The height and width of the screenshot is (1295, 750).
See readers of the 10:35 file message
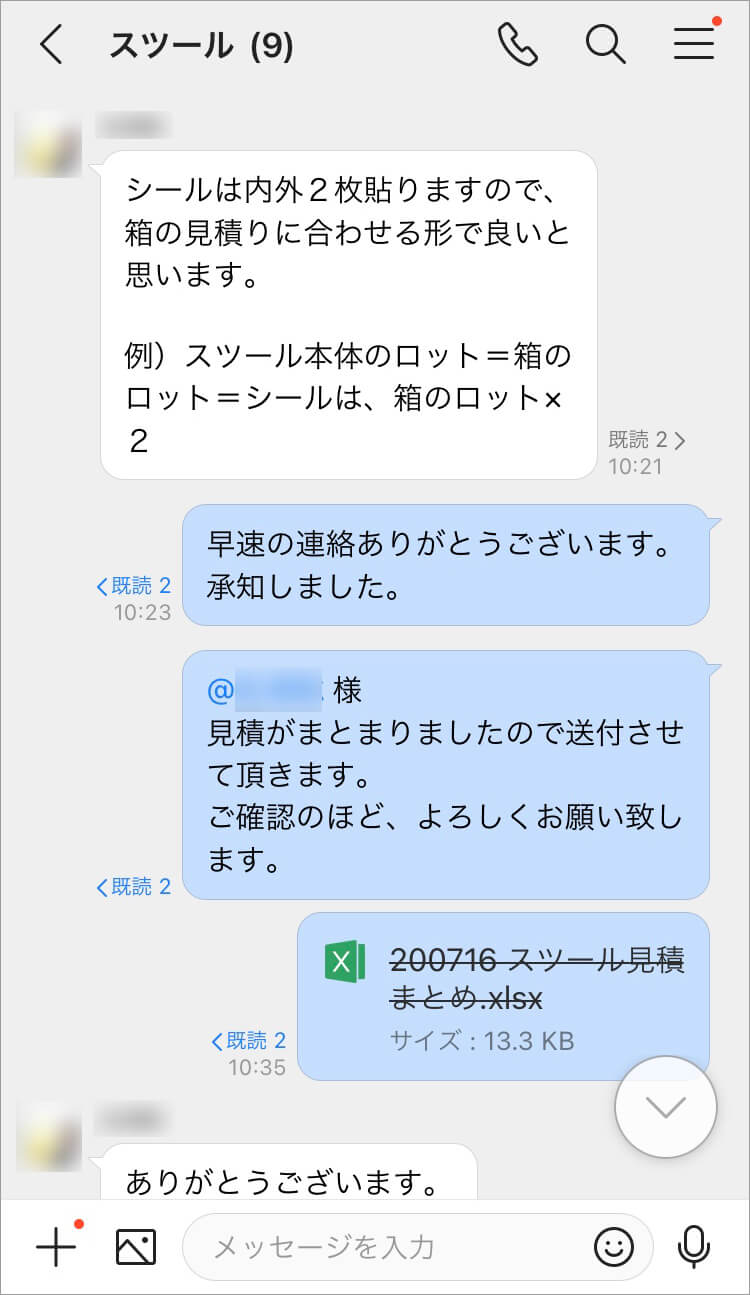[249, 1041]
